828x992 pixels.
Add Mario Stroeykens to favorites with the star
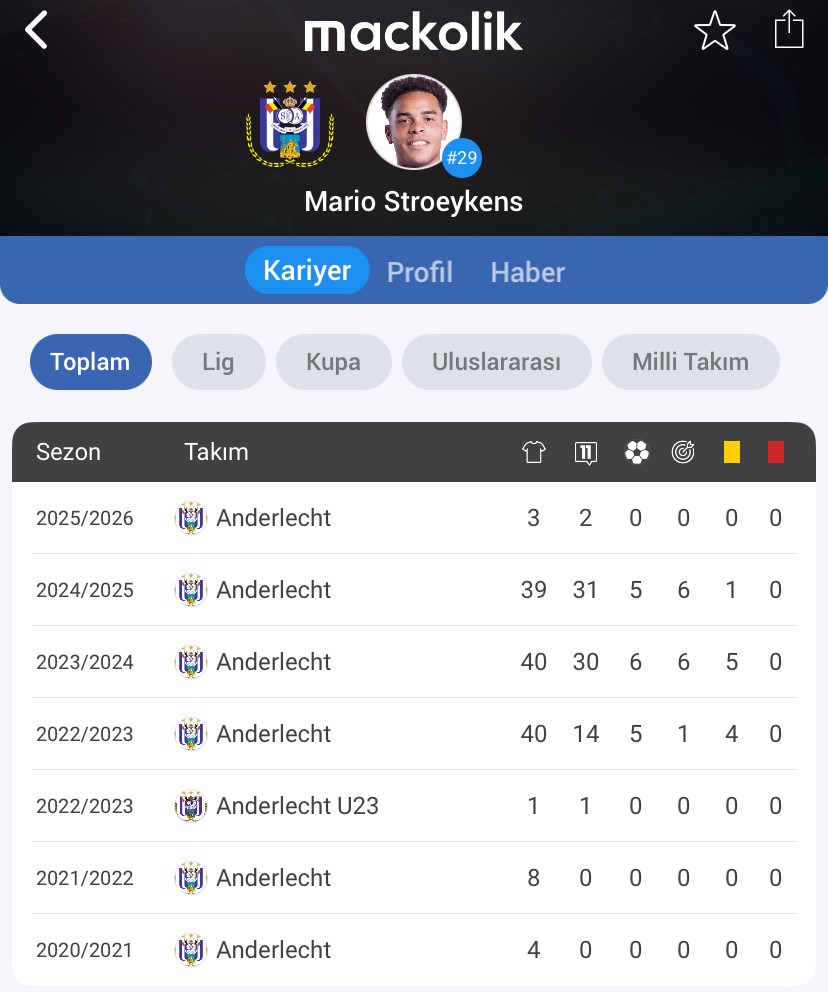pos(714,31)
